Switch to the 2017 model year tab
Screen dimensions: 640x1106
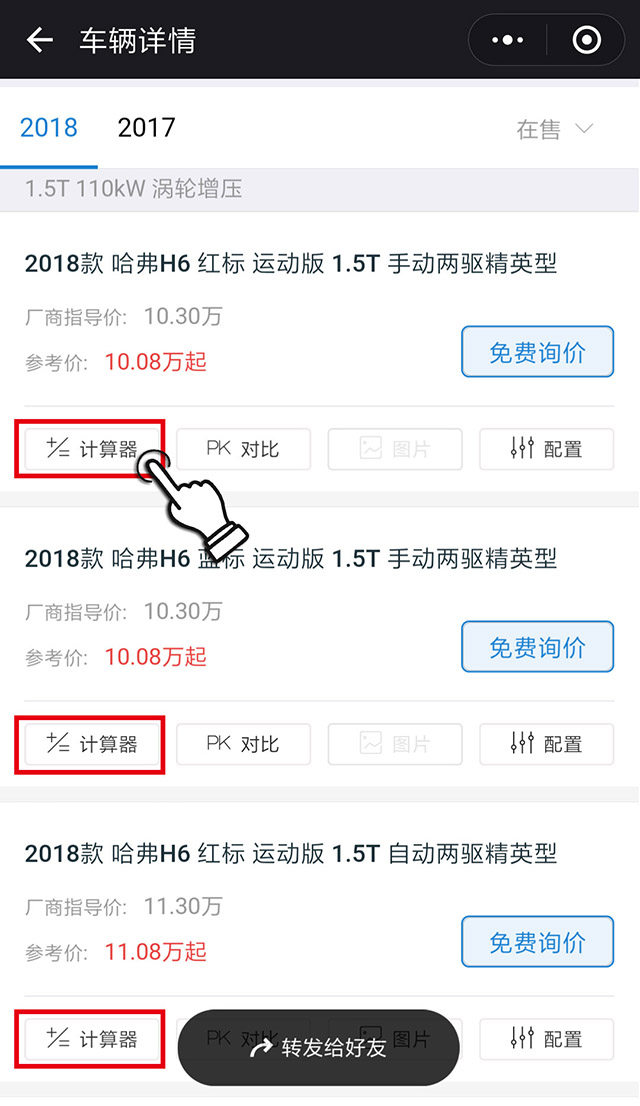pyautogui.click(x=146, y=128)
